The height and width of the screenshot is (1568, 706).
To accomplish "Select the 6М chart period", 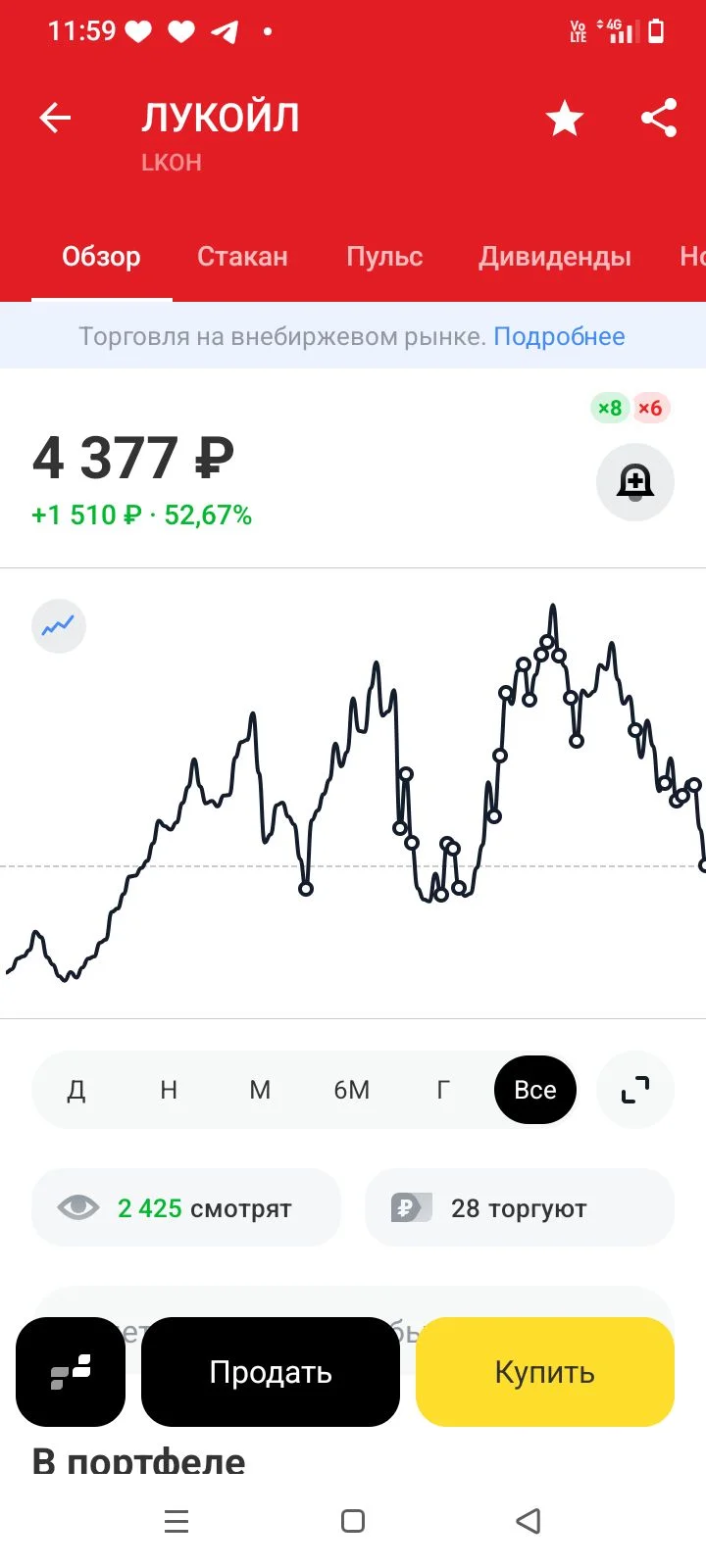I will point(351,1090).
